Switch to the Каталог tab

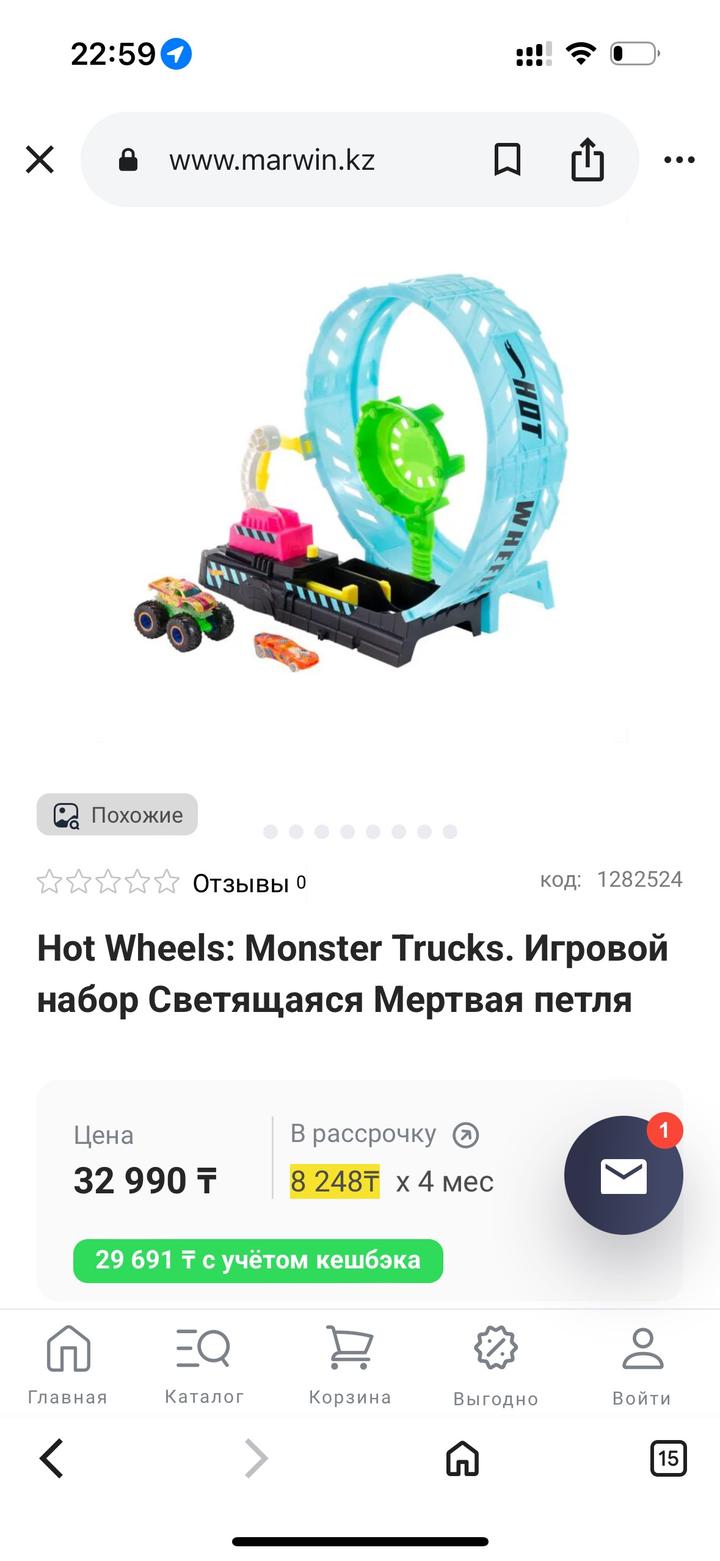pos(204,1365)
